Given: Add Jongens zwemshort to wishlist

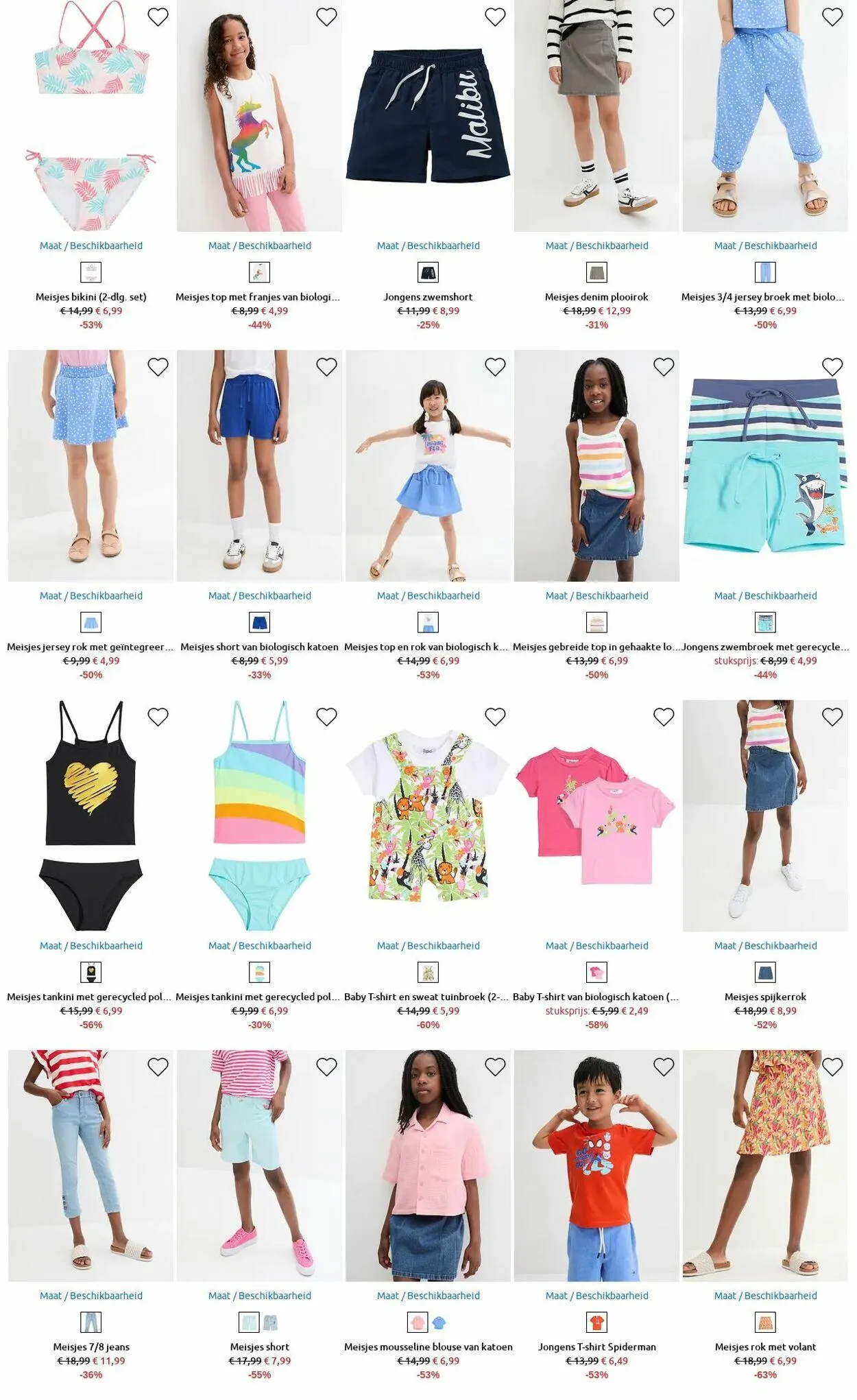Looking at the screenshot, I should [x=495, y=17].
